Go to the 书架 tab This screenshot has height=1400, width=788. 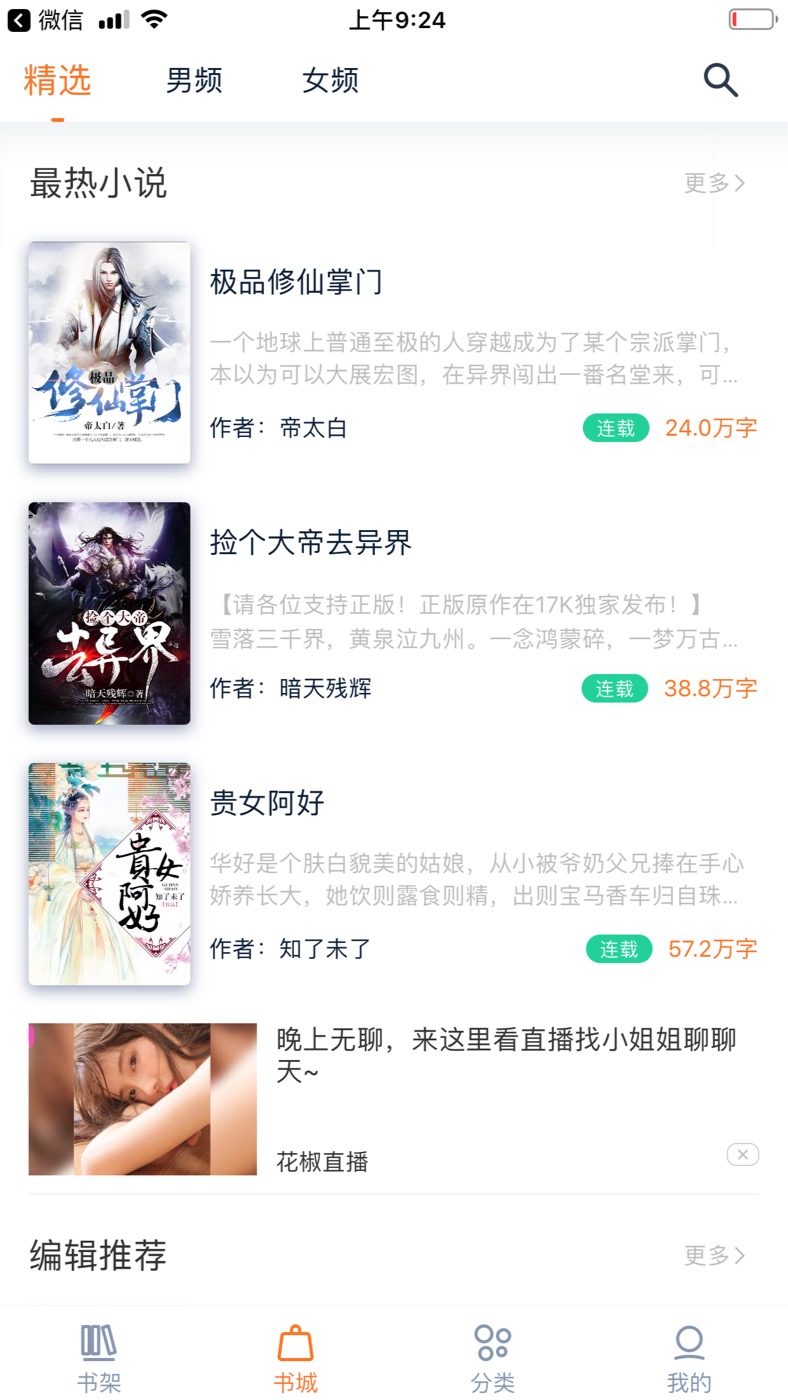click(x=99, y=1357)
